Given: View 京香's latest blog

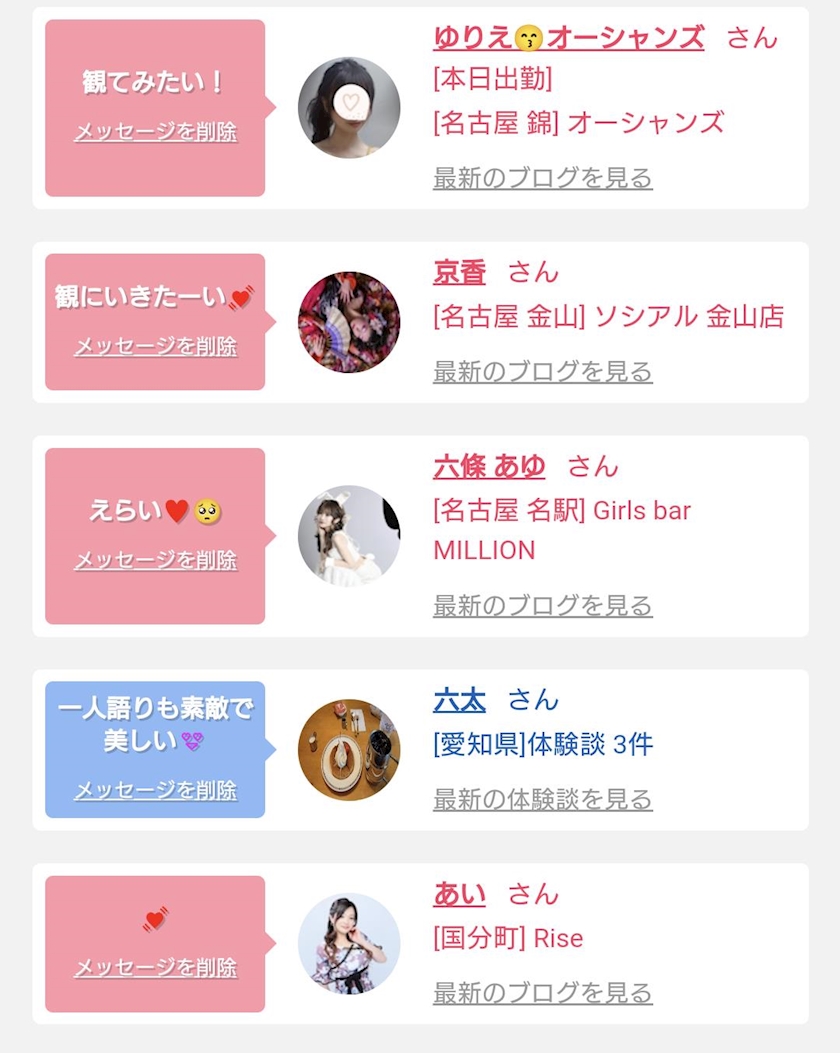Looking at the screenshot, I should tap(542, 372).
